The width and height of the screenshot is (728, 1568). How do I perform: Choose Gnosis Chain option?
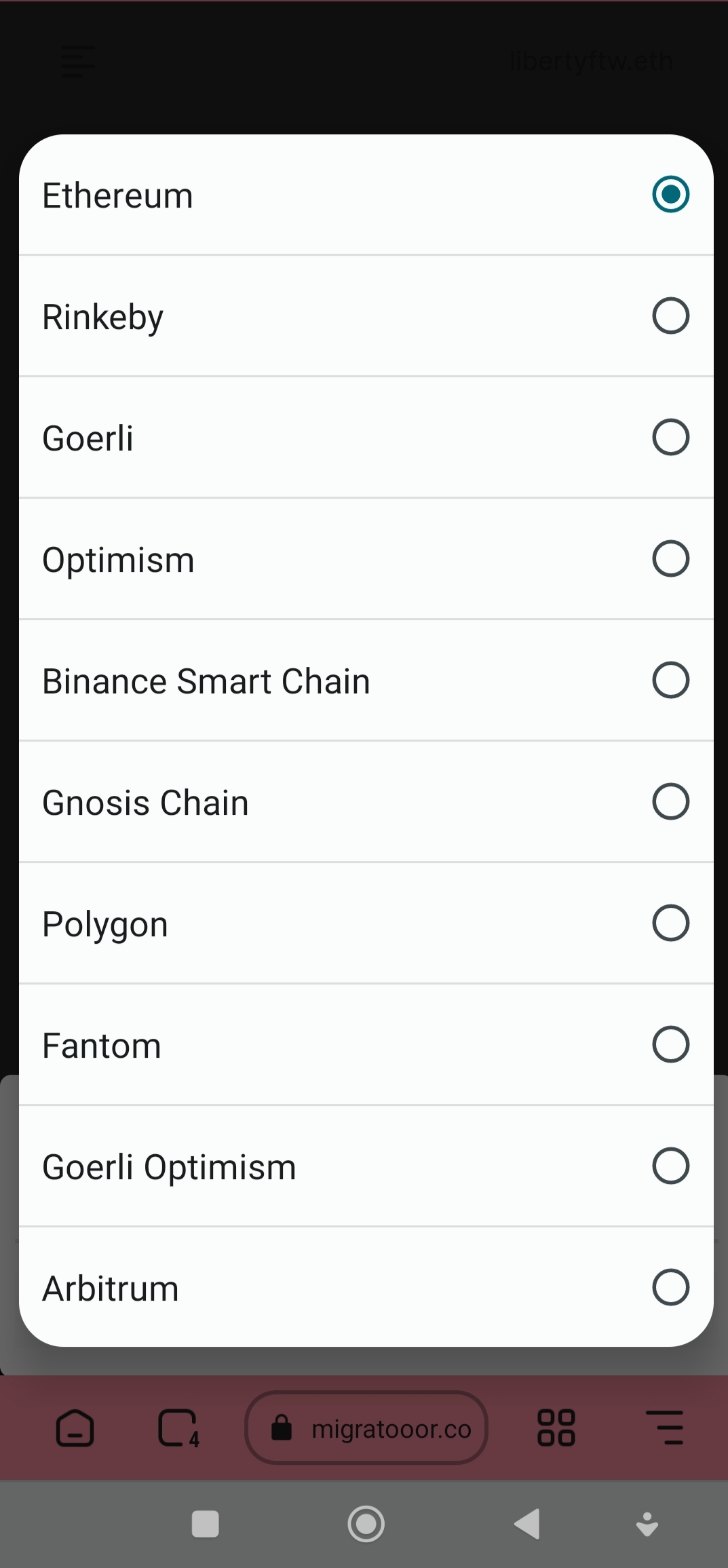coord(366,802)
